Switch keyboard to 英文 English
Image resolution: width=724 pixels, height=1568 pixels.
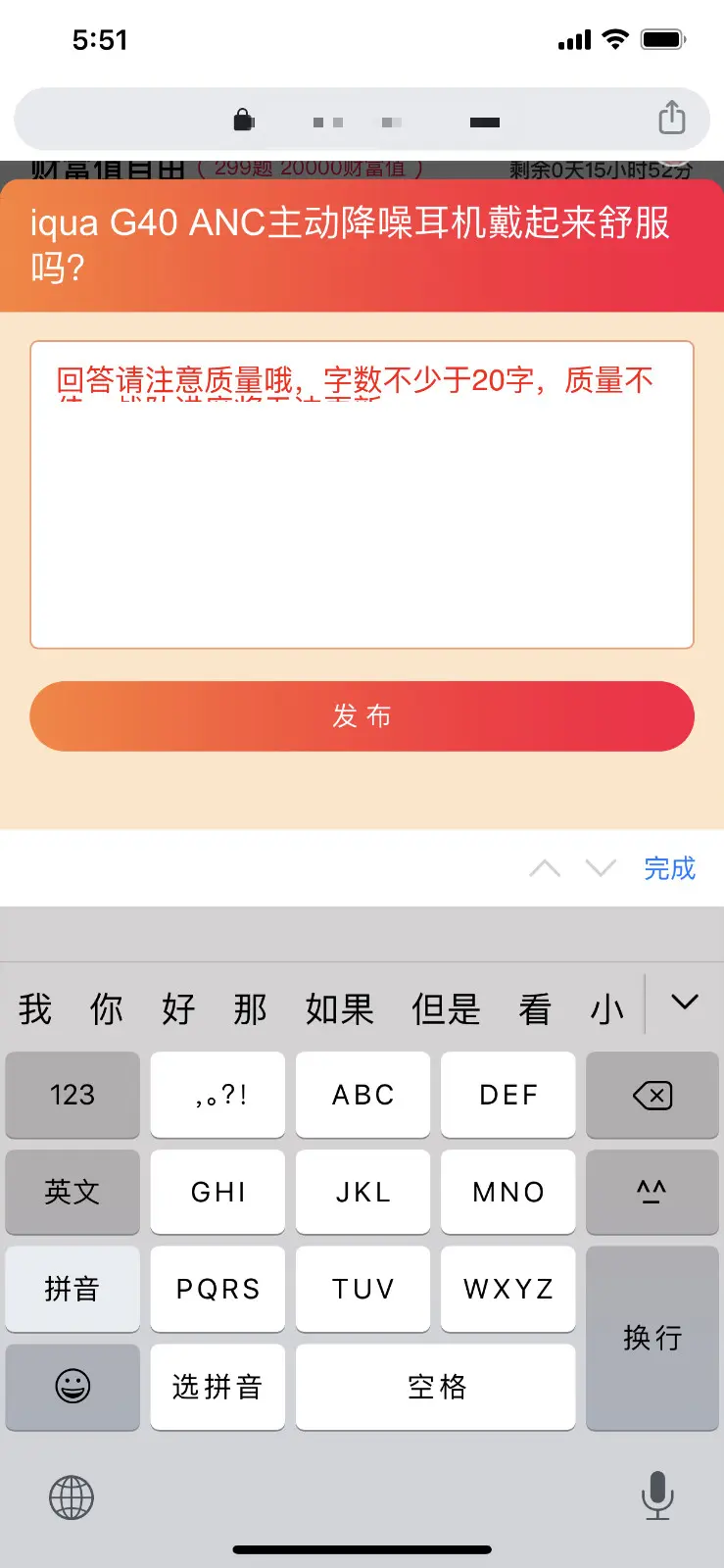pyautogui.click(x=72, y=1192)
